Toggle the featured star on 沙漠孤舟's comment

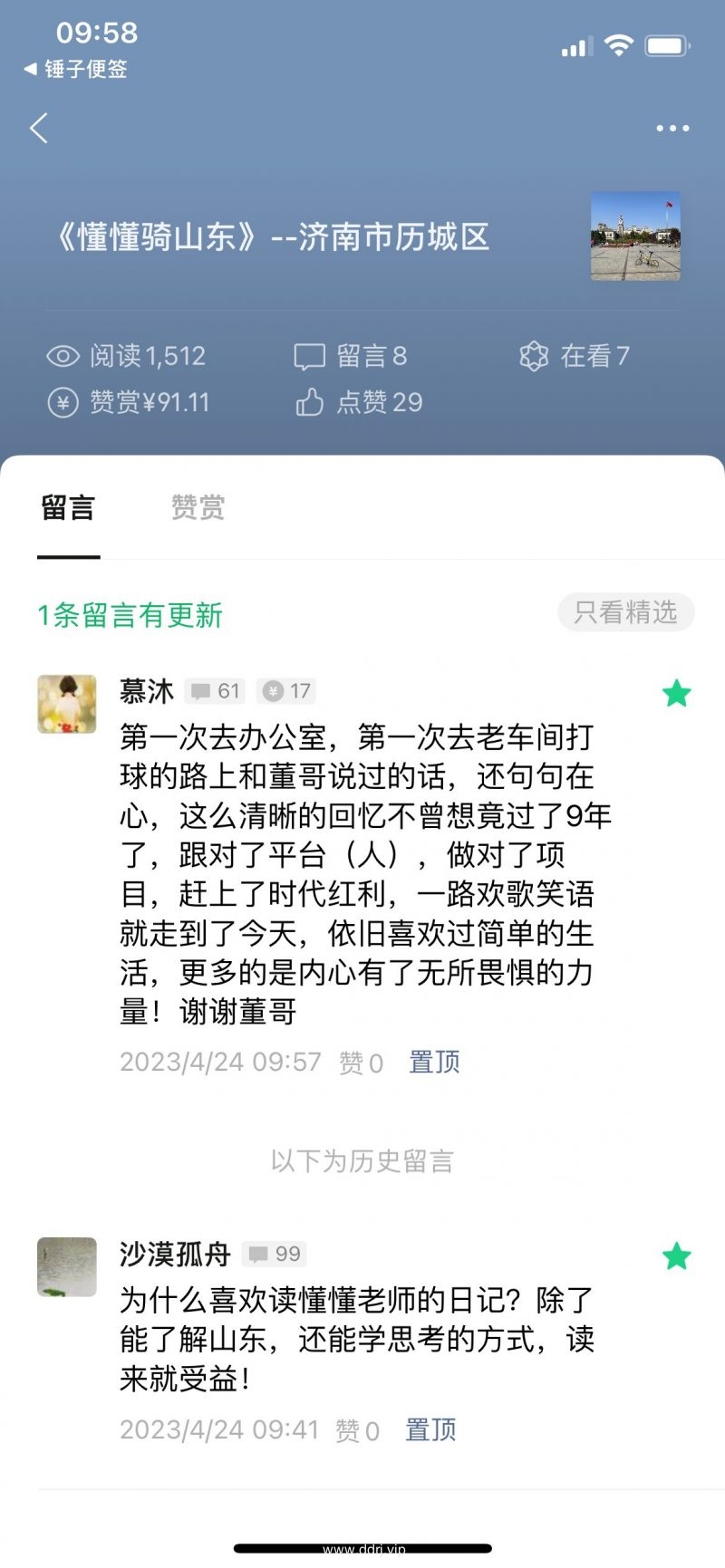click(676, 1256)
